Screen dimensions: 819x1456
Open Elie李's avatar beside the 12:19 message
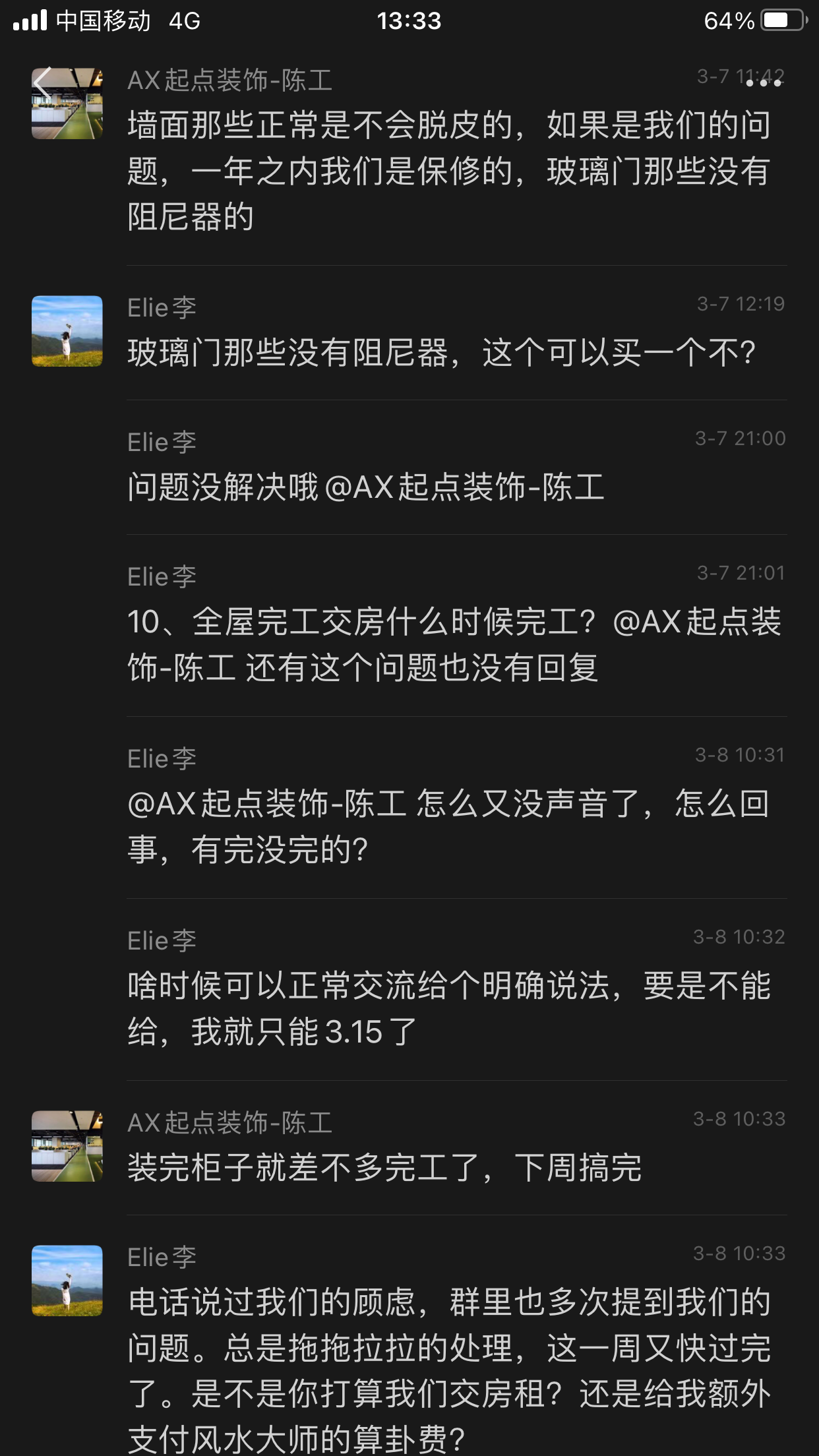tap(67, 331)
